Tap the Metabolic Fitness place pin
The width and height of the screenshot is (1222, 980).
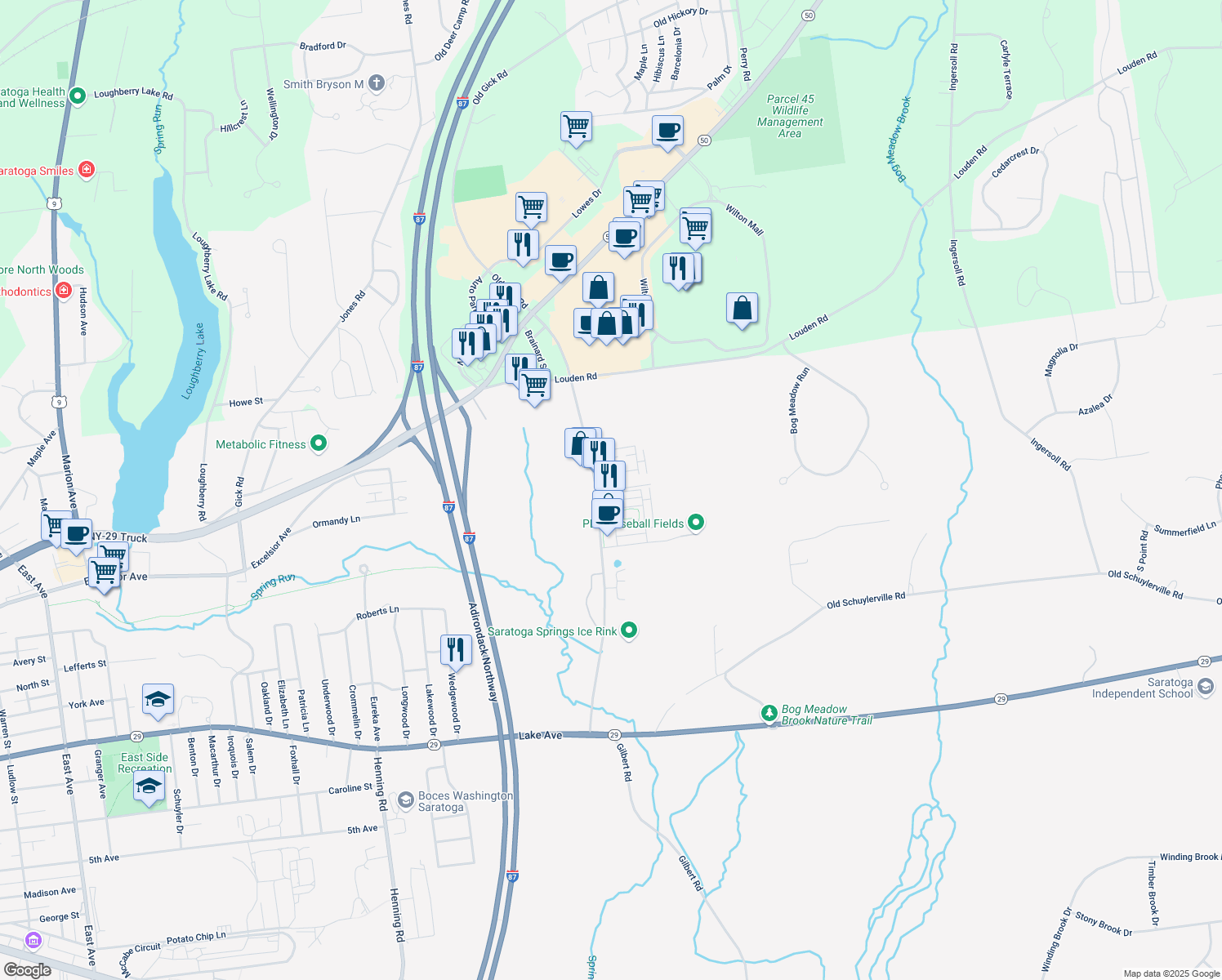(x=319, y=443)
